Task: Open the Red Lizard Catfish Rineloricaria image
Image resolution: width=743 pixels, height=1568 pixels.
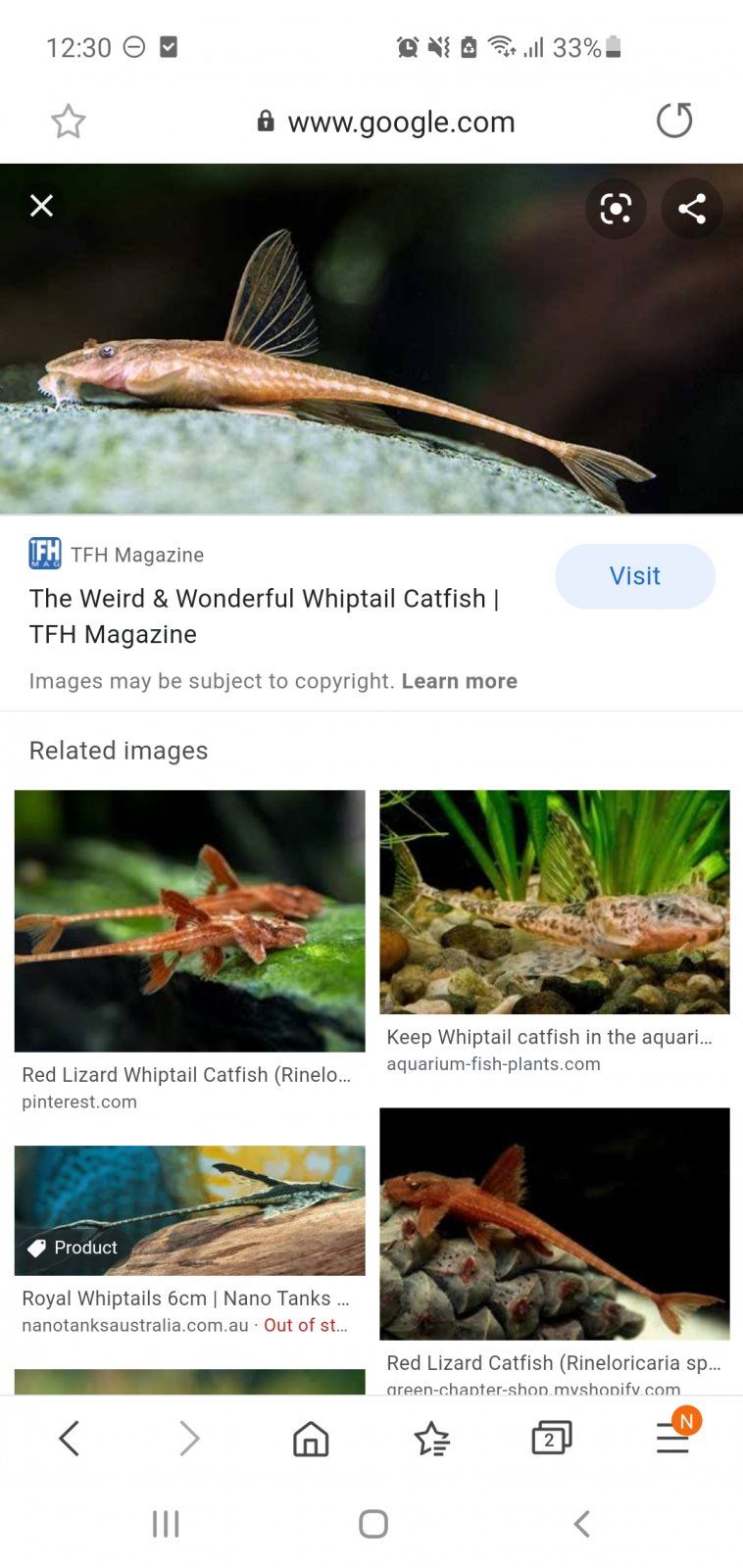Action: [554, 1223]
